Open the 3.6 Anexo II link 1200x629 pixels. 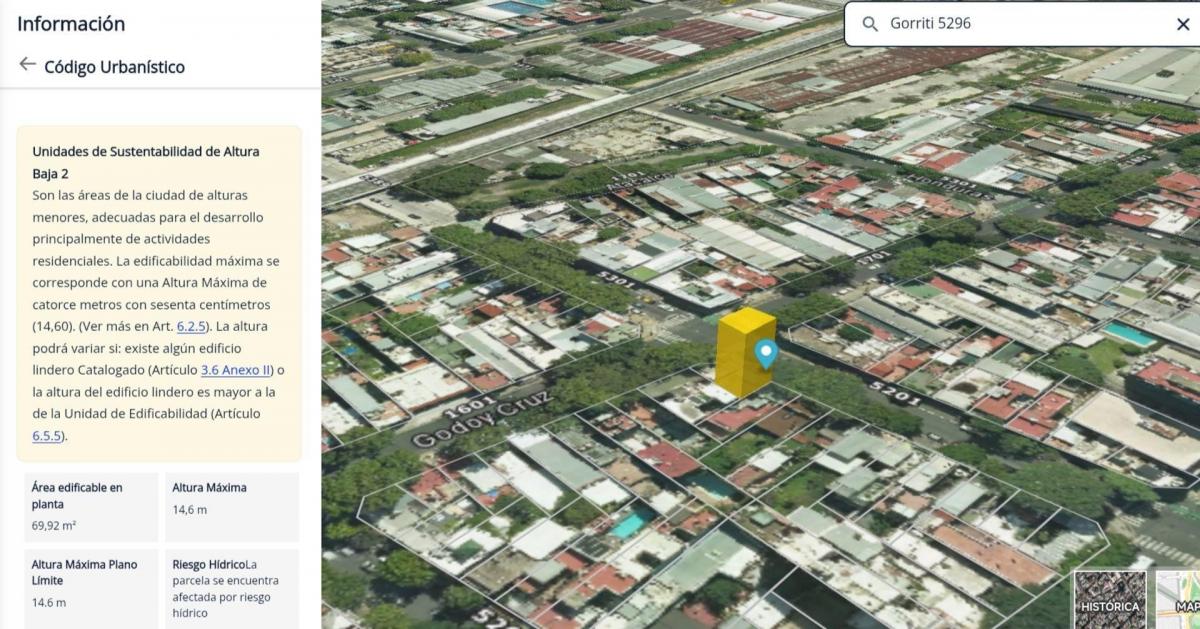point(237,370)
